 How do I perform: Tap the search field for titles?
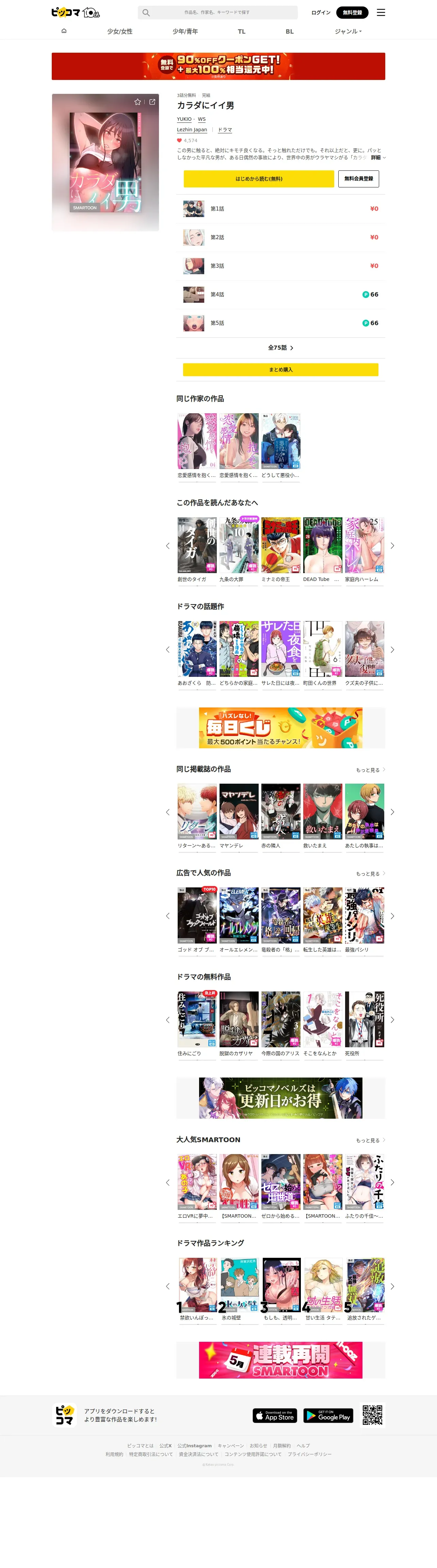(217, 12)
